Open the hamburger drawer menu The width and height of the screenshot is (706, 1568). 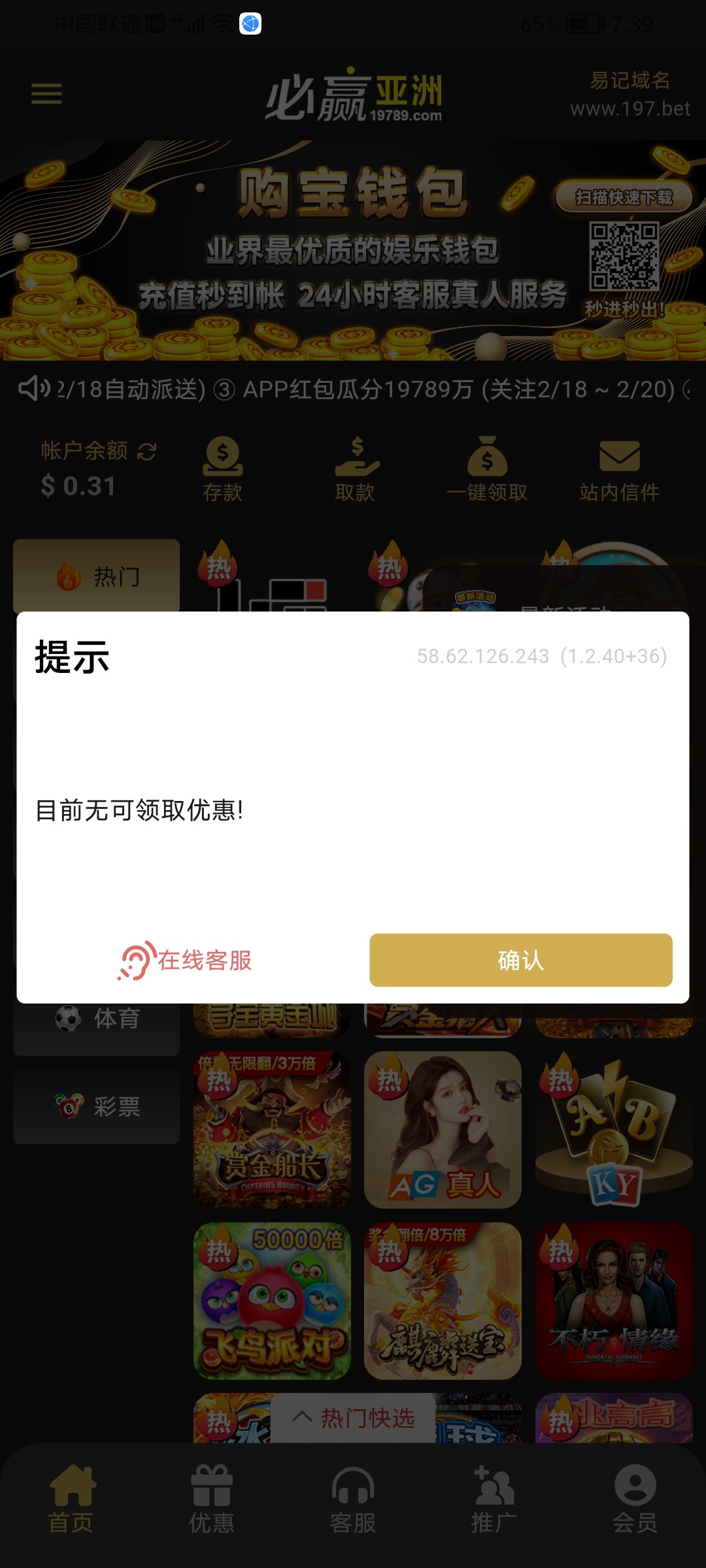point(46,94)
